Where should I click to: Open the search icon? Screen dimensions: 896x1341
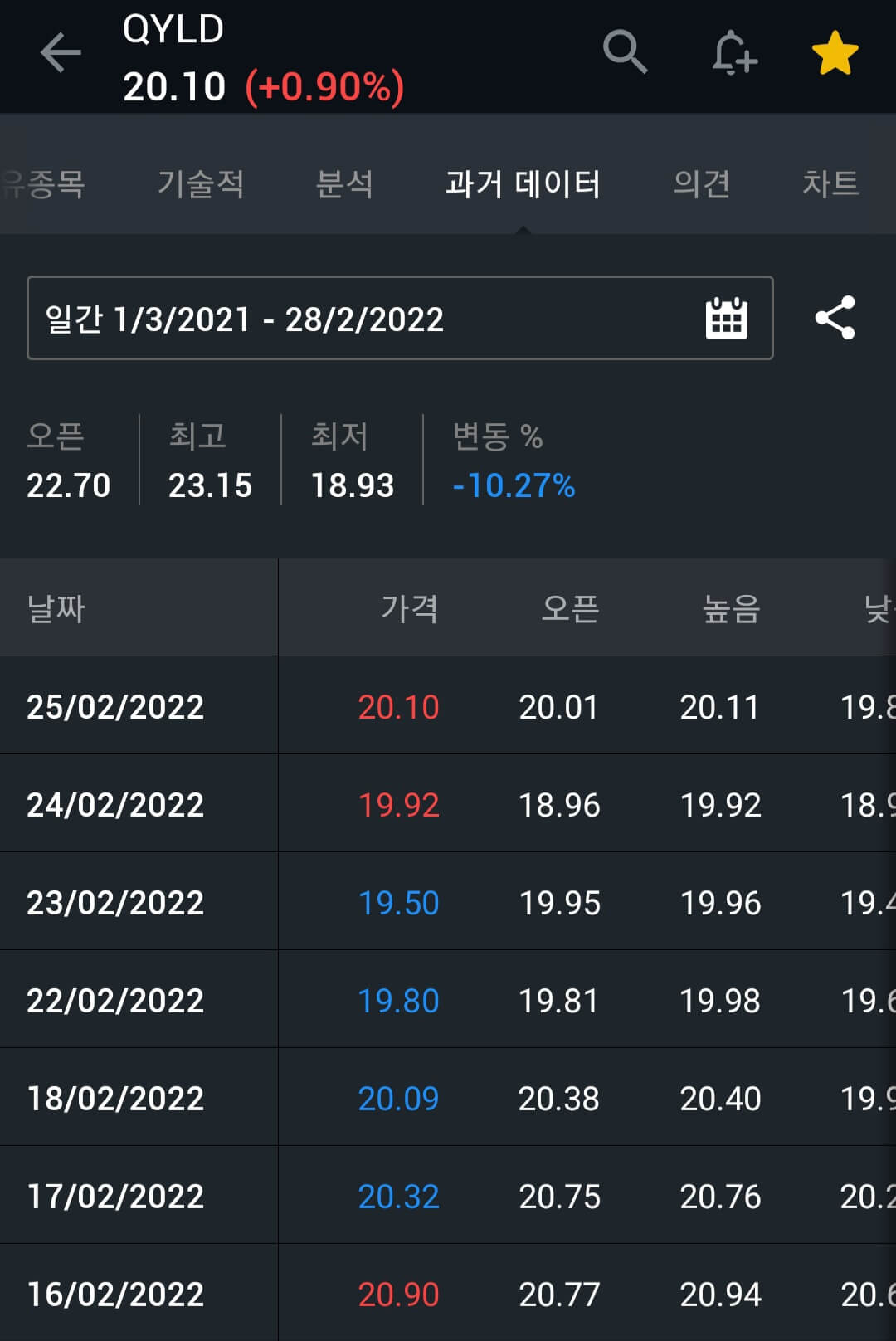click(626, 52)
